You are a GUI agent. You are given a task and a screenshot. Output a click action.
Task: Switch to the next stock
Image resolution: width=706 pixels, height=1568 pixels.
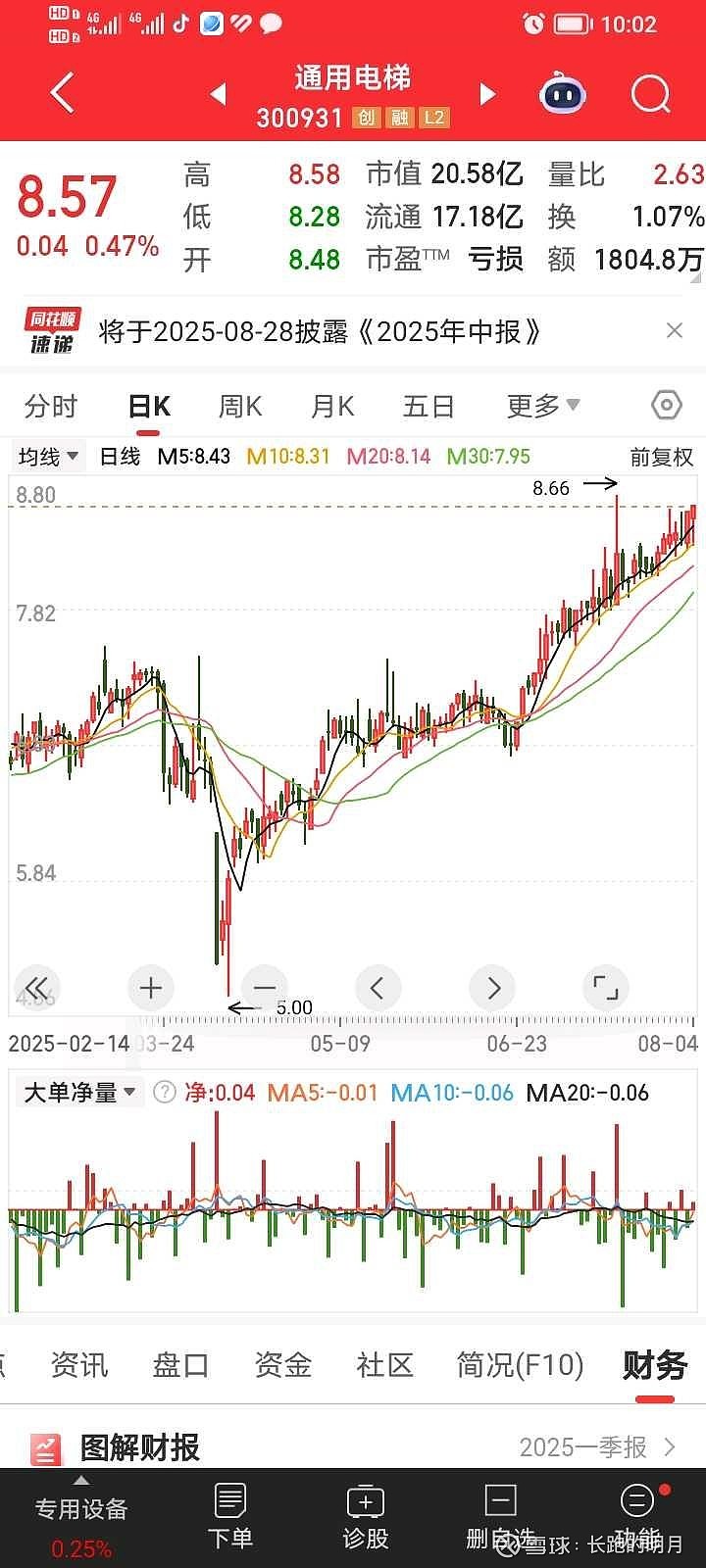pyautogui.click(x=487, y=94)
